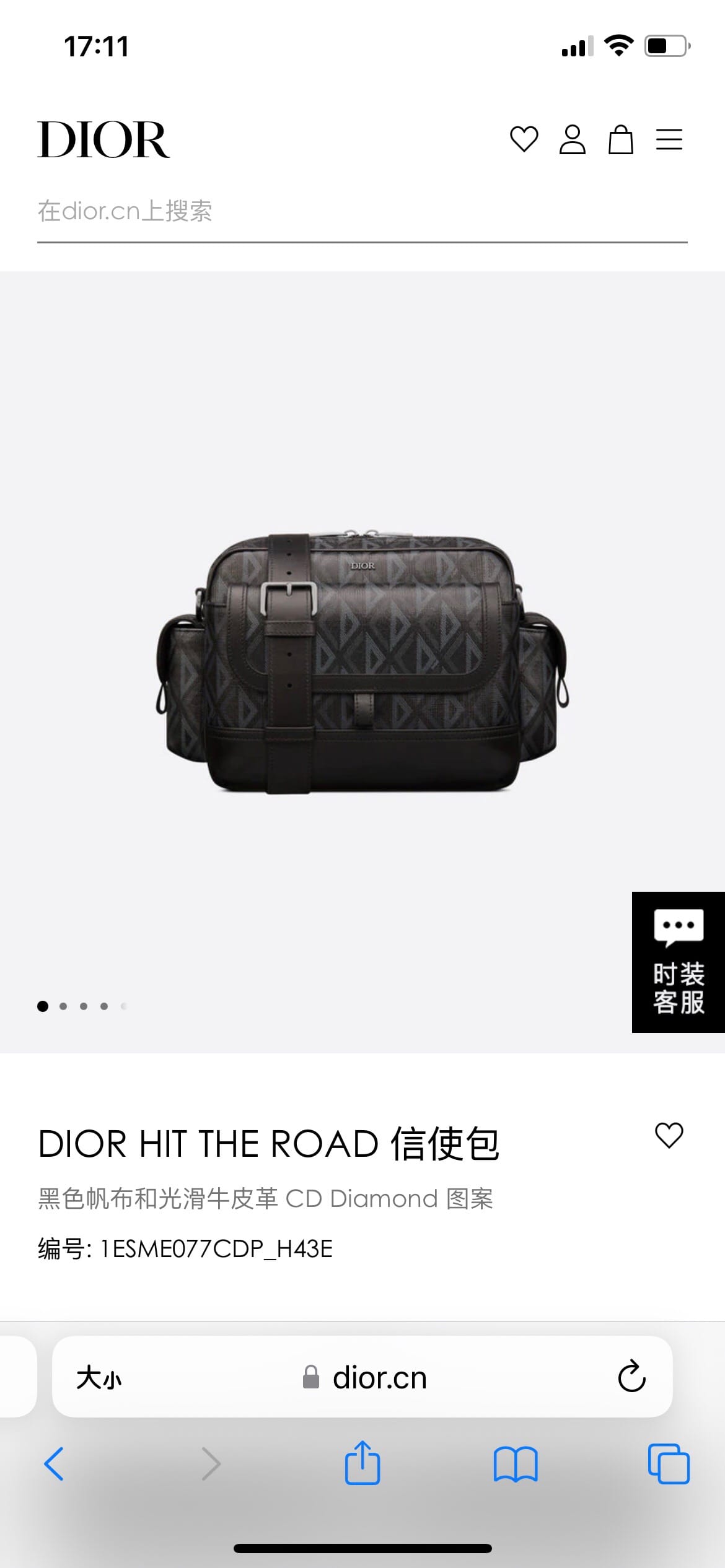Viewport: 725px width, 1568px height.
Task: Share this page via Safari
Action: pyautogui.click(x=362, y=1463)
